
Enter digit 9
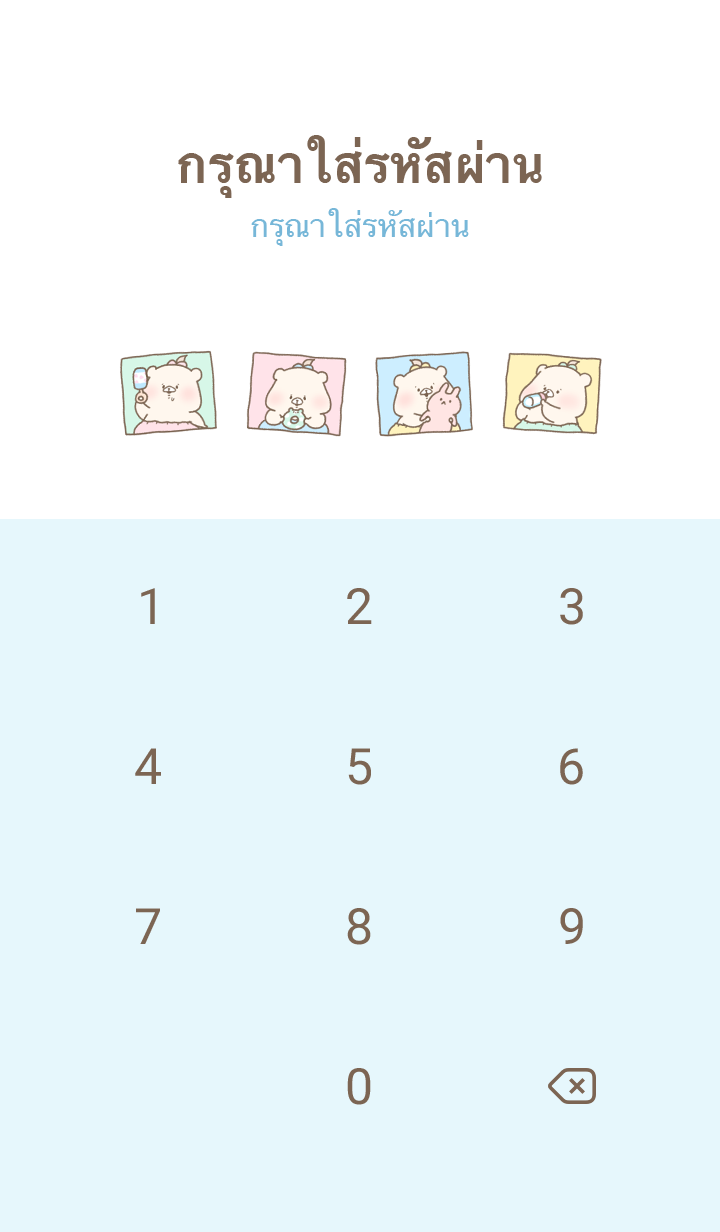click(571, 927)
